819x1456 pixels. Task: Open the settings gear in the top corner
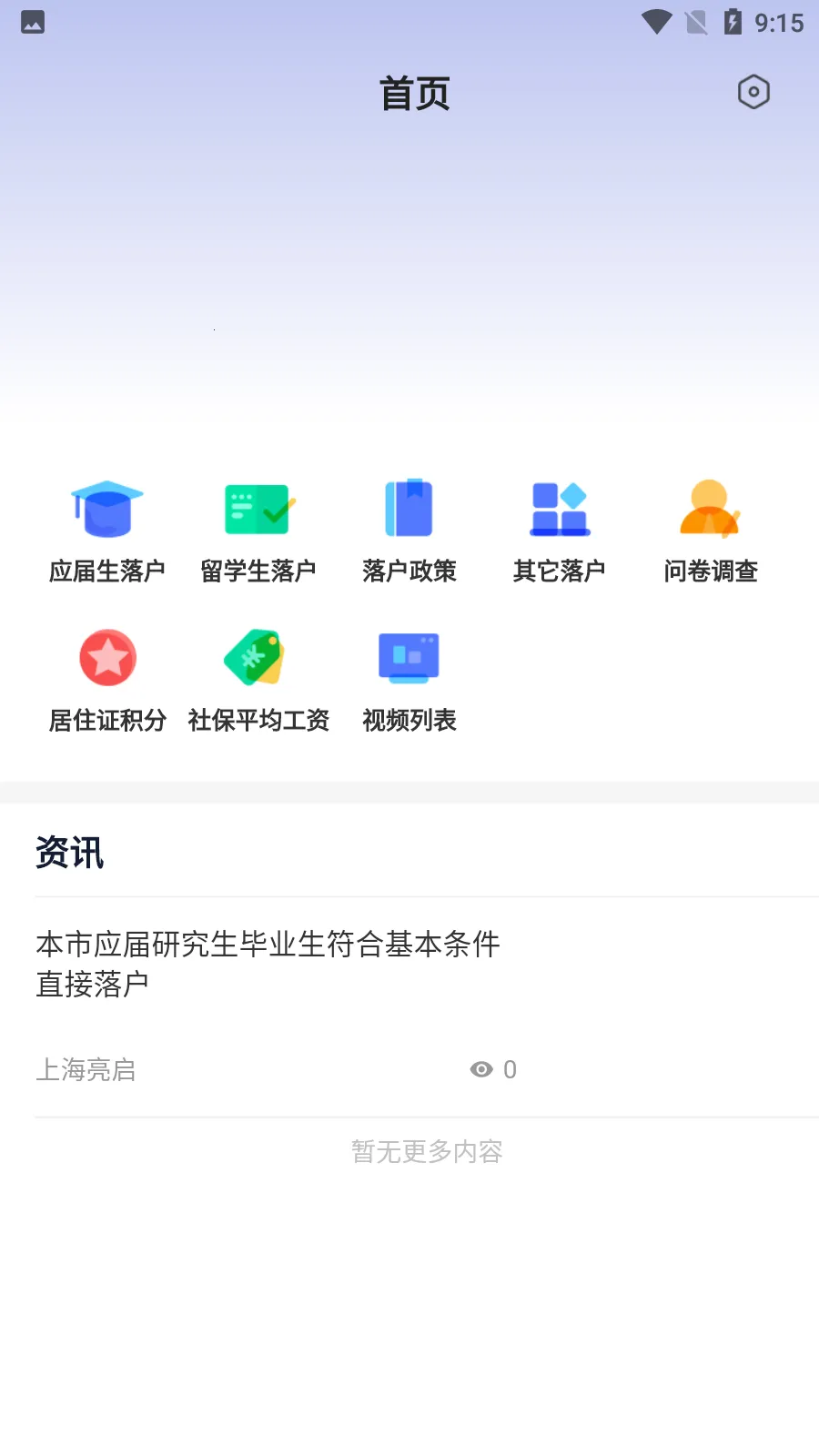coord(753,92)
